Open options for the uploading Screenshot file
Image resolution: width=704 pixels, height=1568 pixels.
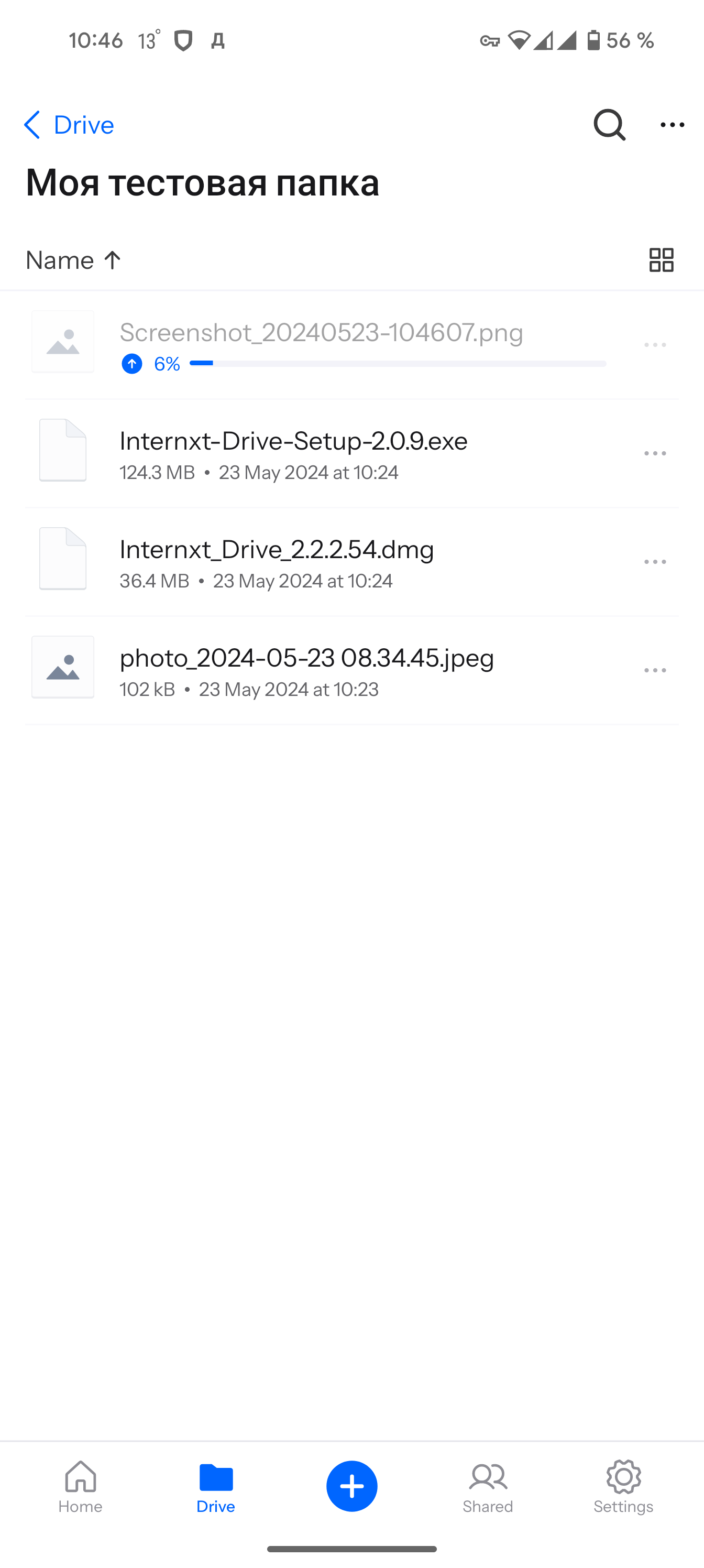coord(655,345)
